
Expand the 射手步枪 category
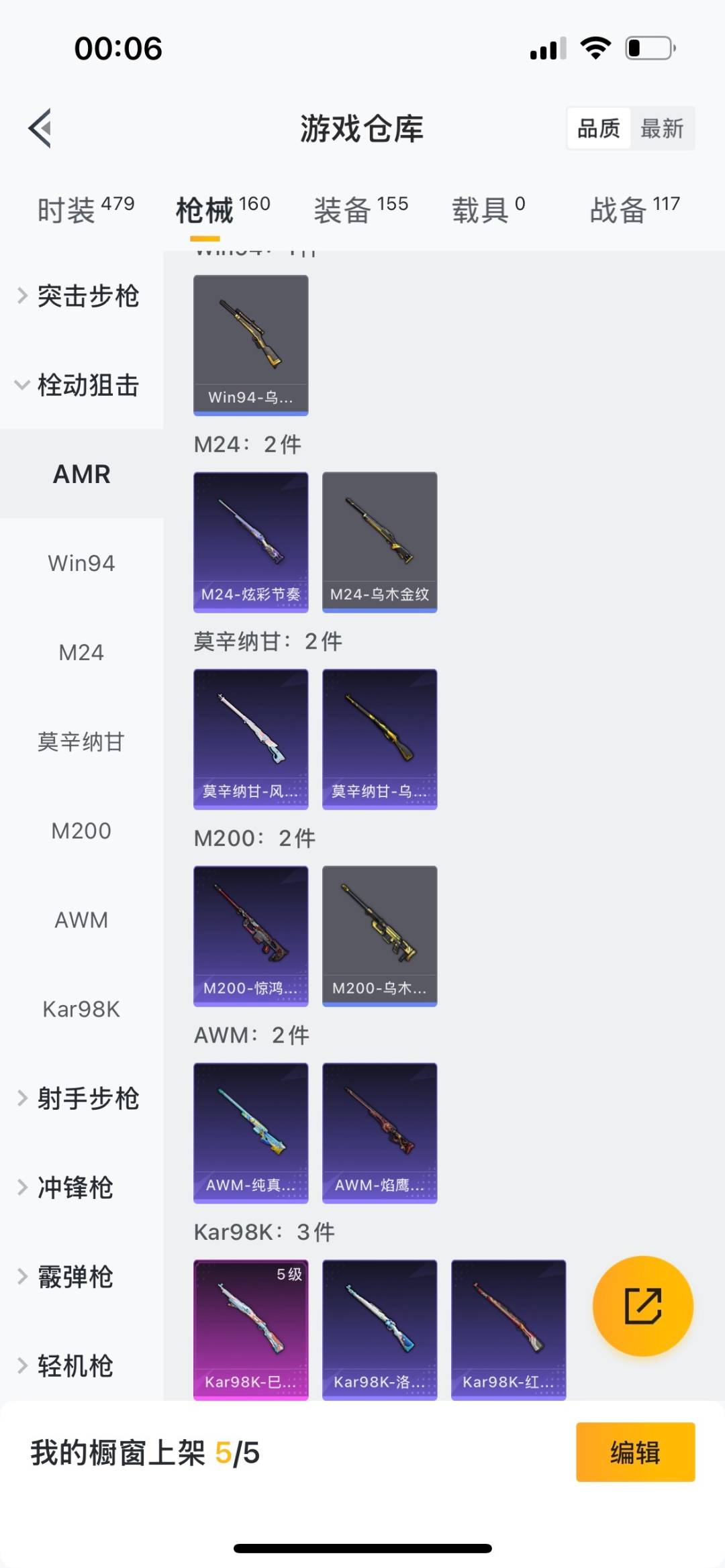pyautogui.click(x=81, y=1098)
